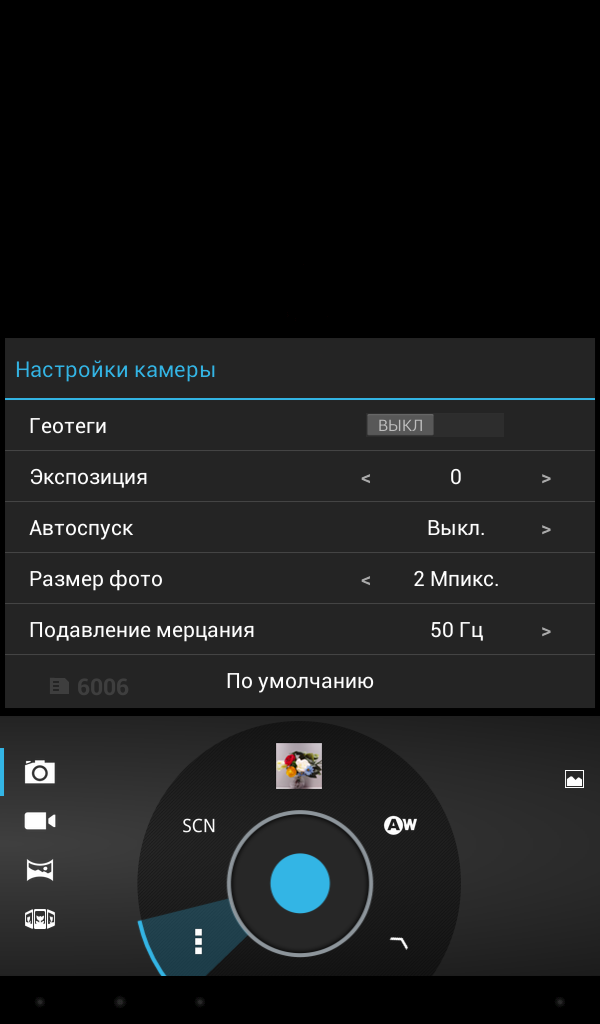600x1024 pixels.
Task: Change Автоспуск with the right arrow
Action: click(546, 530)
